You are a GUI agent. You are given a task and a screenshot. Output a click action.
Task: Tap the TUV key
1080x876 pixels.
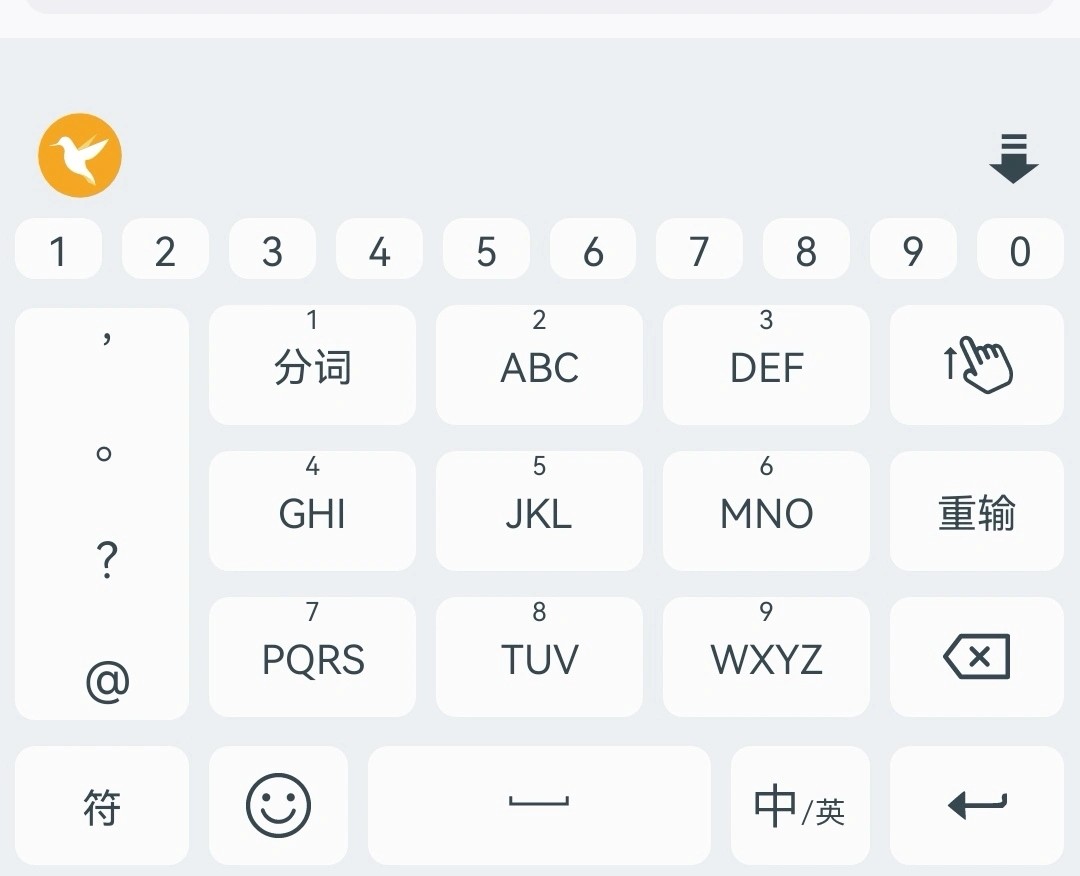coord(539,657)
